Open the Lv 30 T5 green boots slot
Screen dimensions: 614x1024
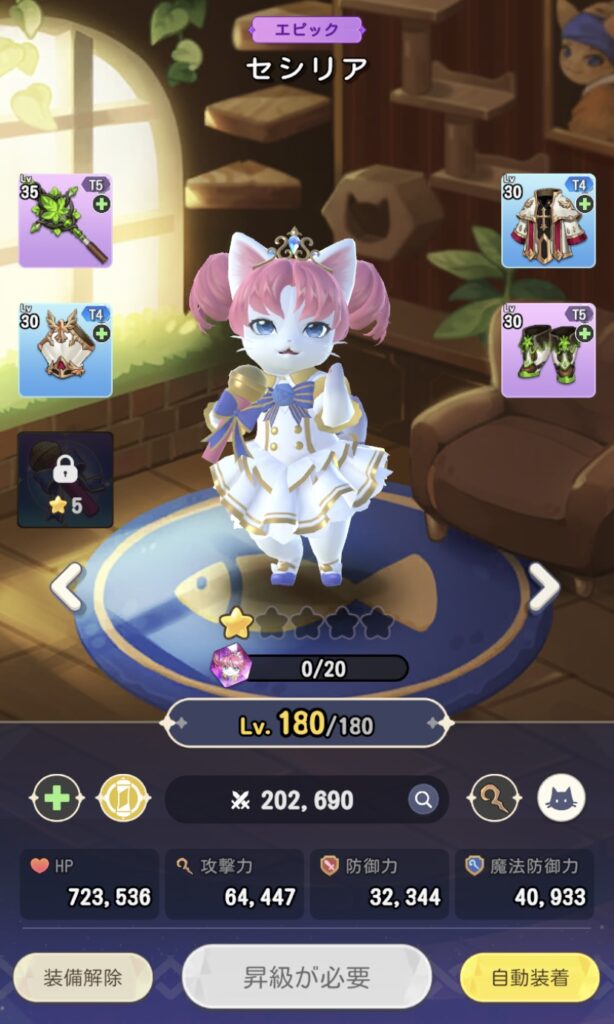(x=548, y=350)
